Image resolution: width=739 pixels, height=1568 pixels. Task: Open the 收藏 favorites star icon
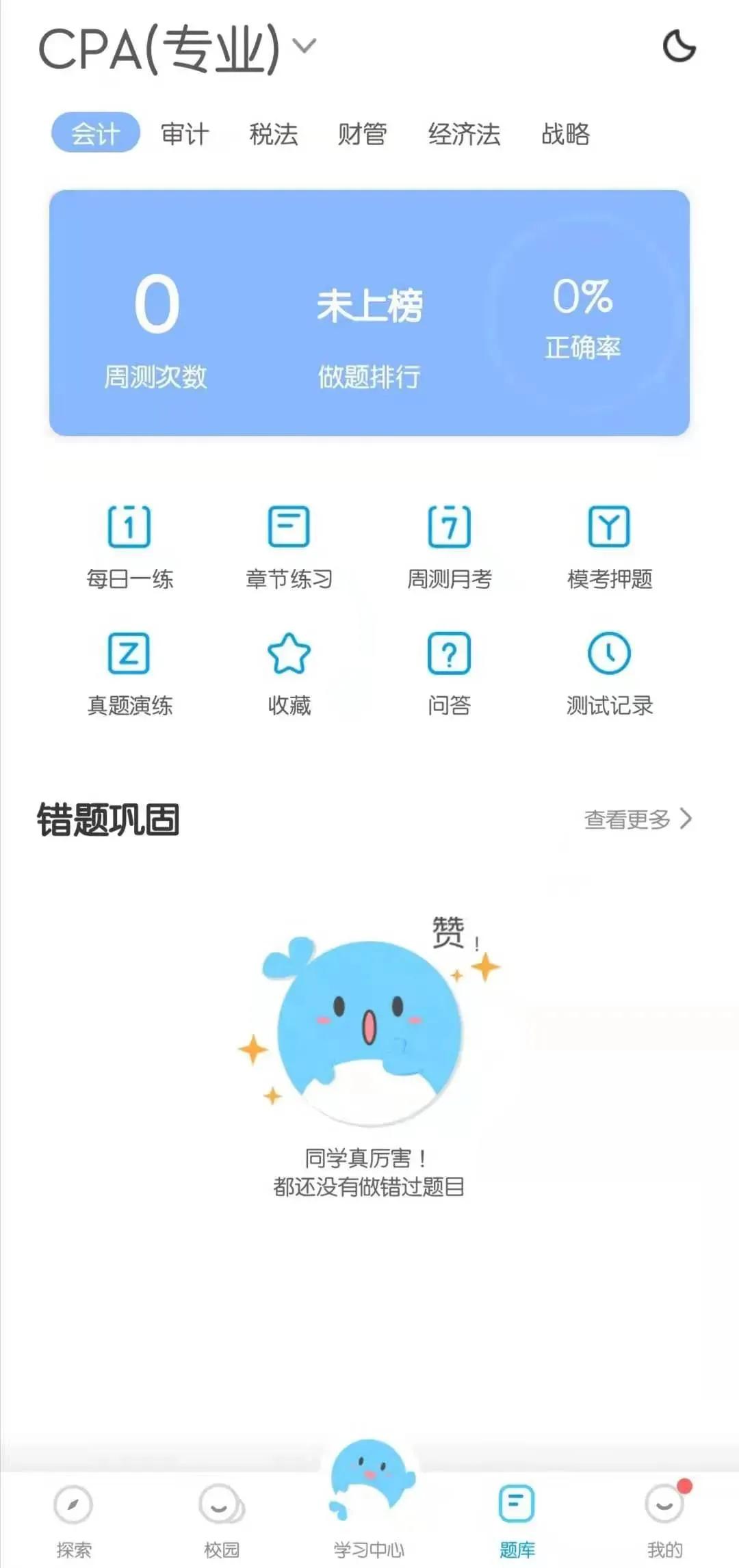tap(289, 674)
